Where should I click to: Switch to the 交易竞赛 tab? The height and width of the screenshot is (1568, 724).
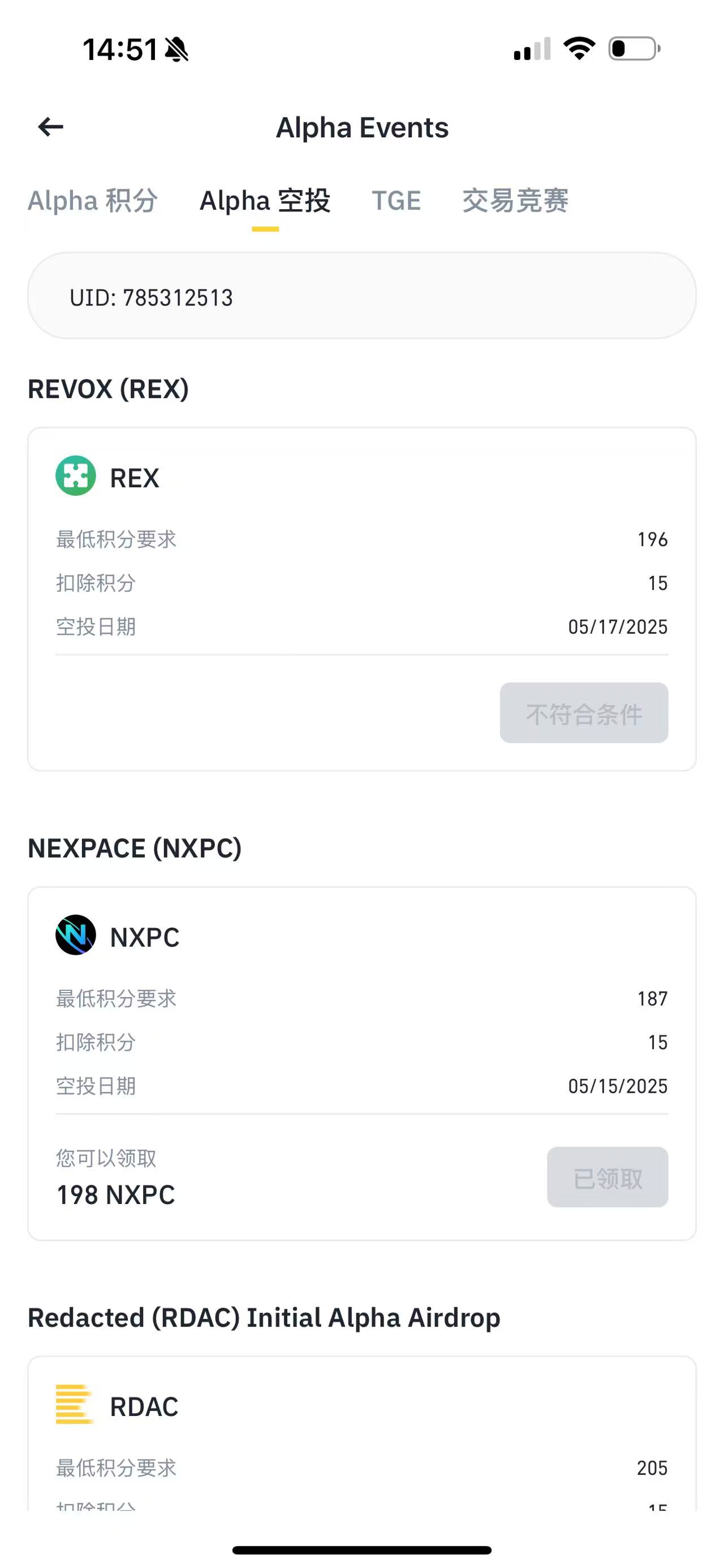click(x=515, y=201)
